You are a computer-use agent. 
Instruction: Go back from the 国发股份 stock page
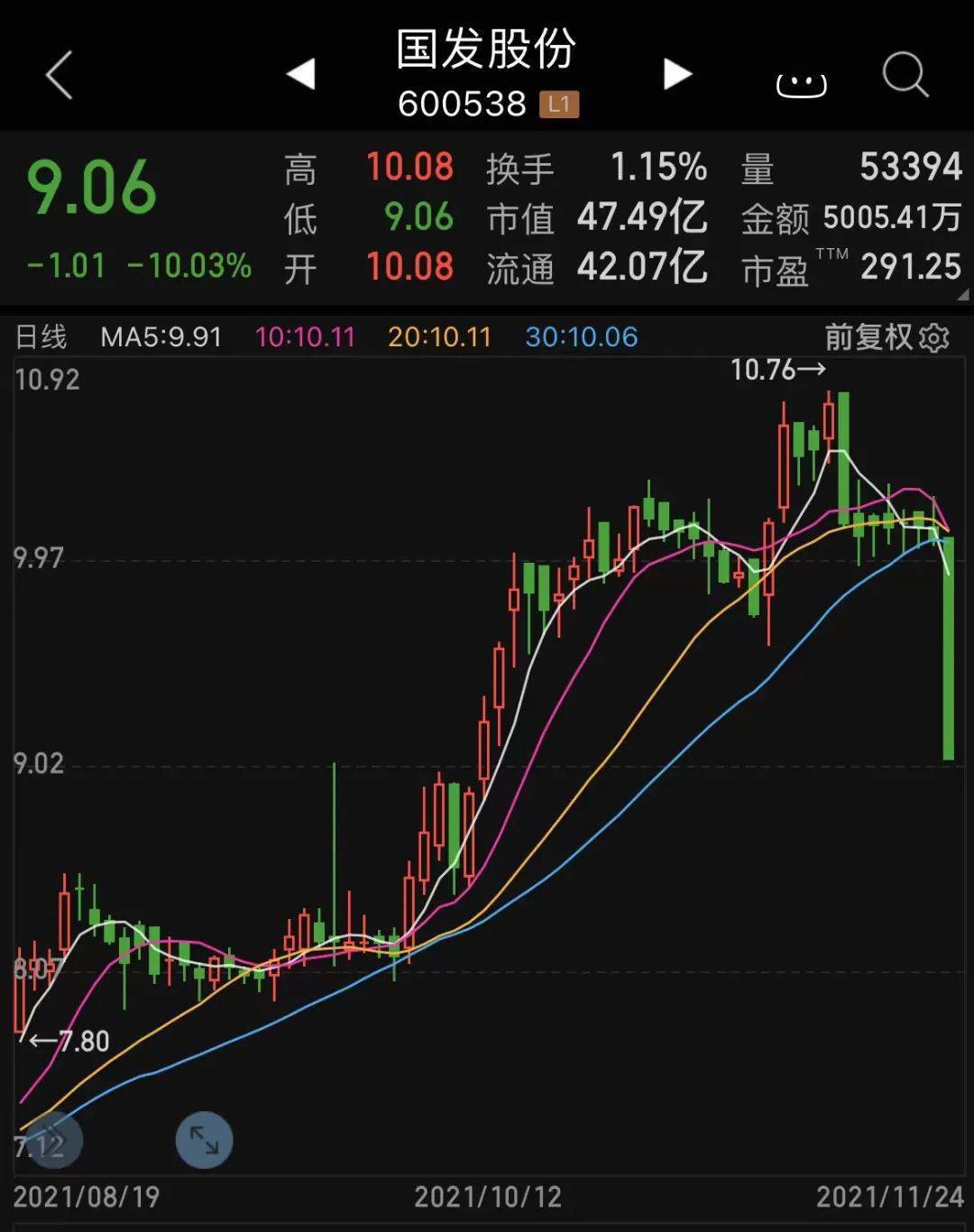(x=60, y=75)
